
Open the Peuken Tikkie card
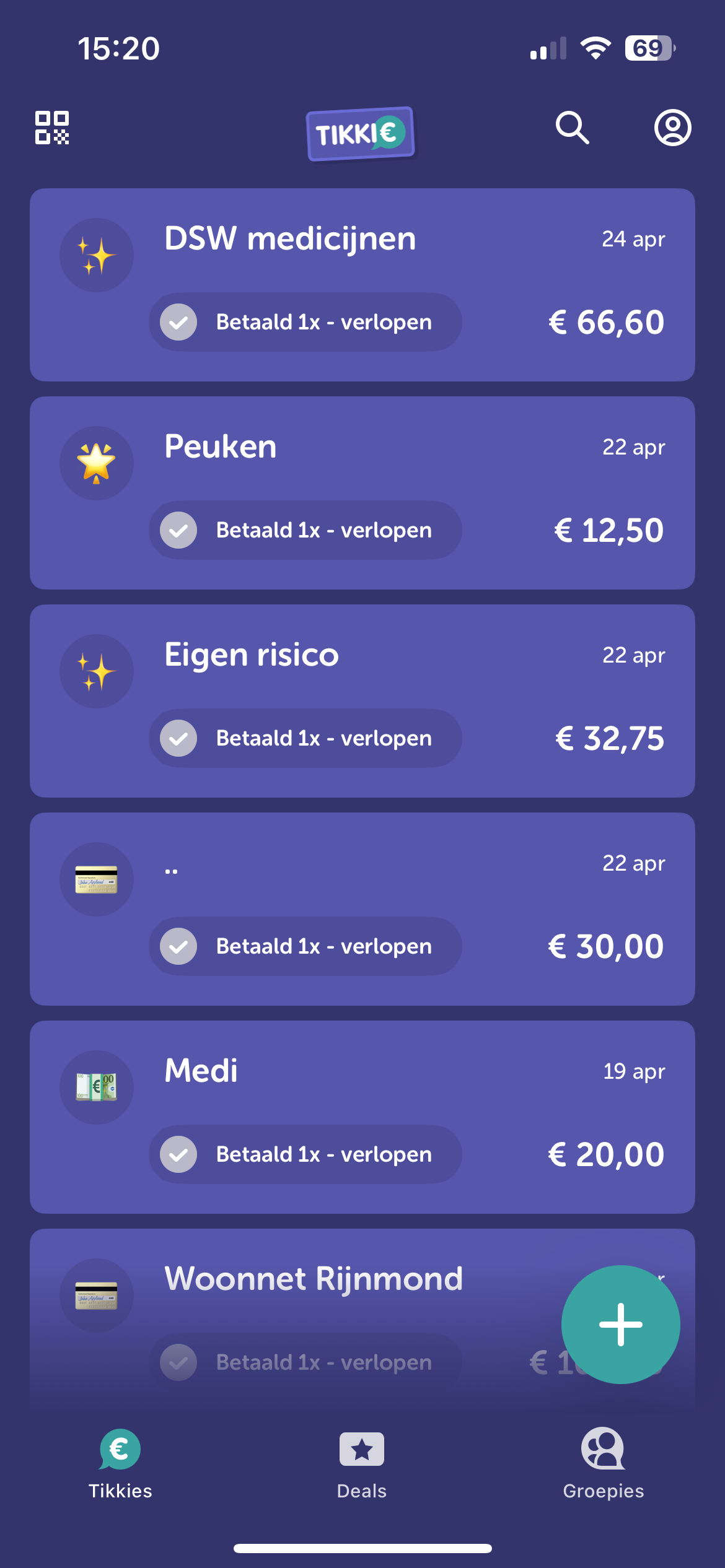tap(362, 493)
